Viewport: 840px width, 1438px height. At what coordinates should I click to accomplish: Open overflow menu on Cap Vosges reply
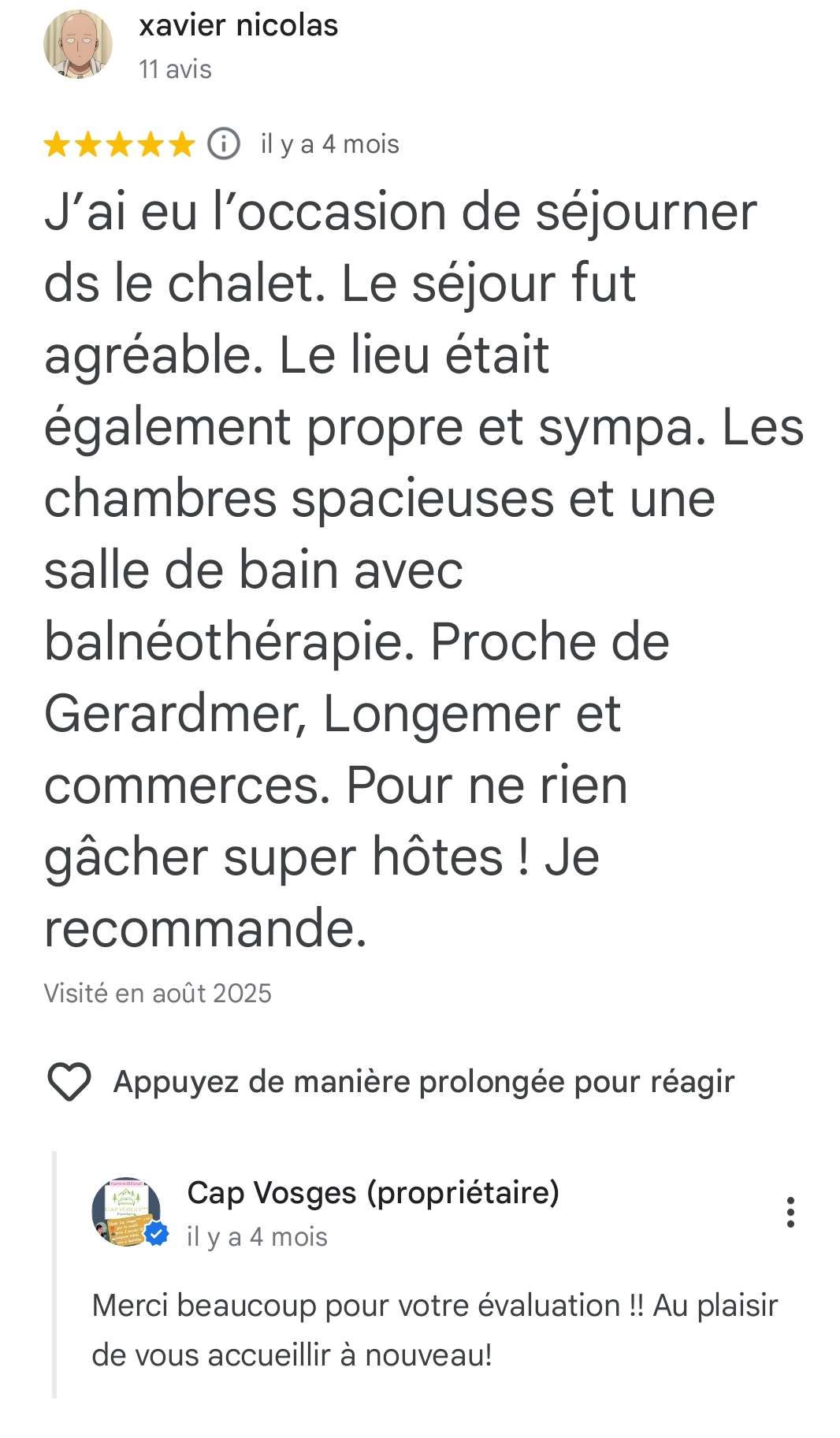tap(790, 1213)
